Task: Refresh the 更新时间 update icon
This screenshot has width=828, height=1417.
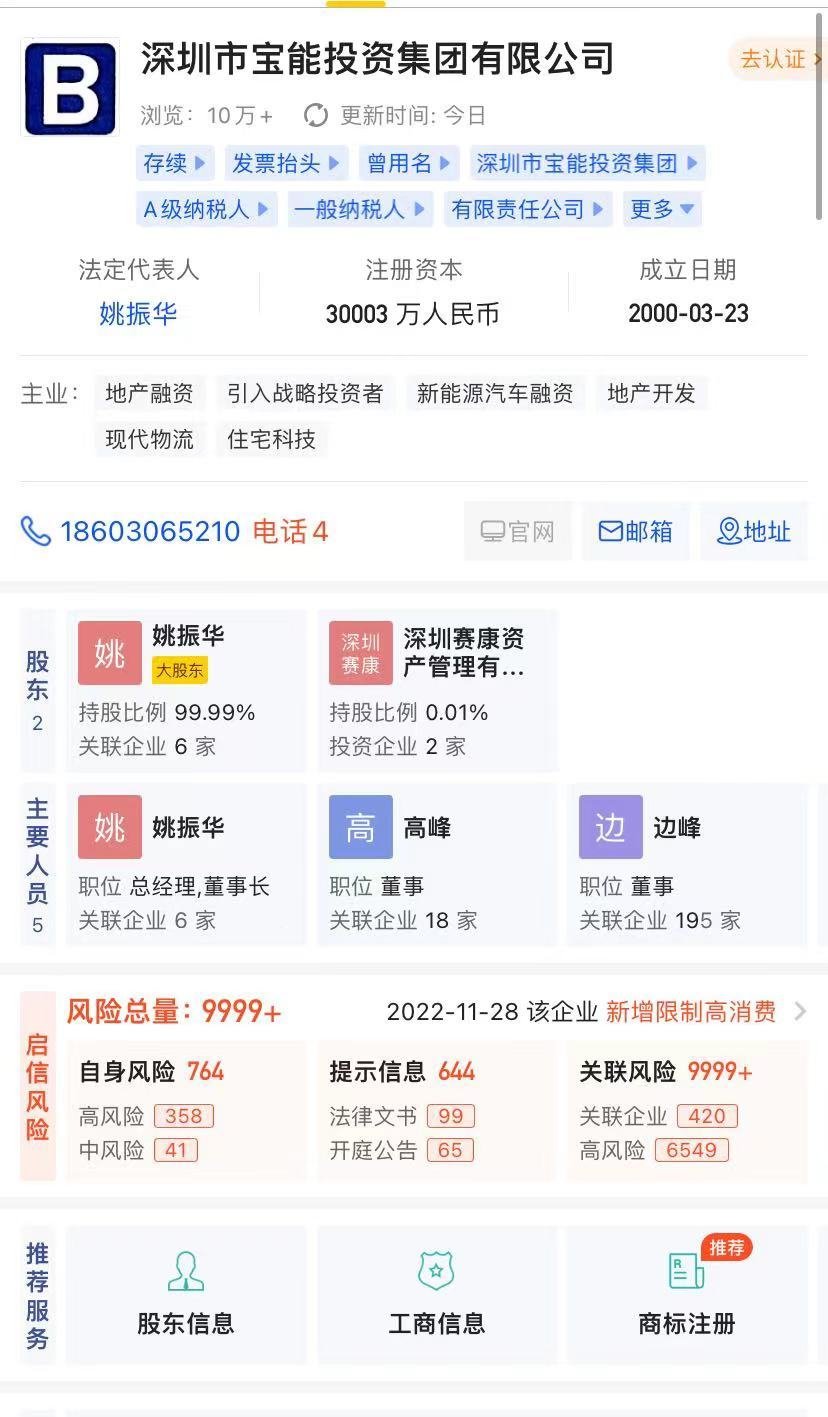Action: click(316, 116)
